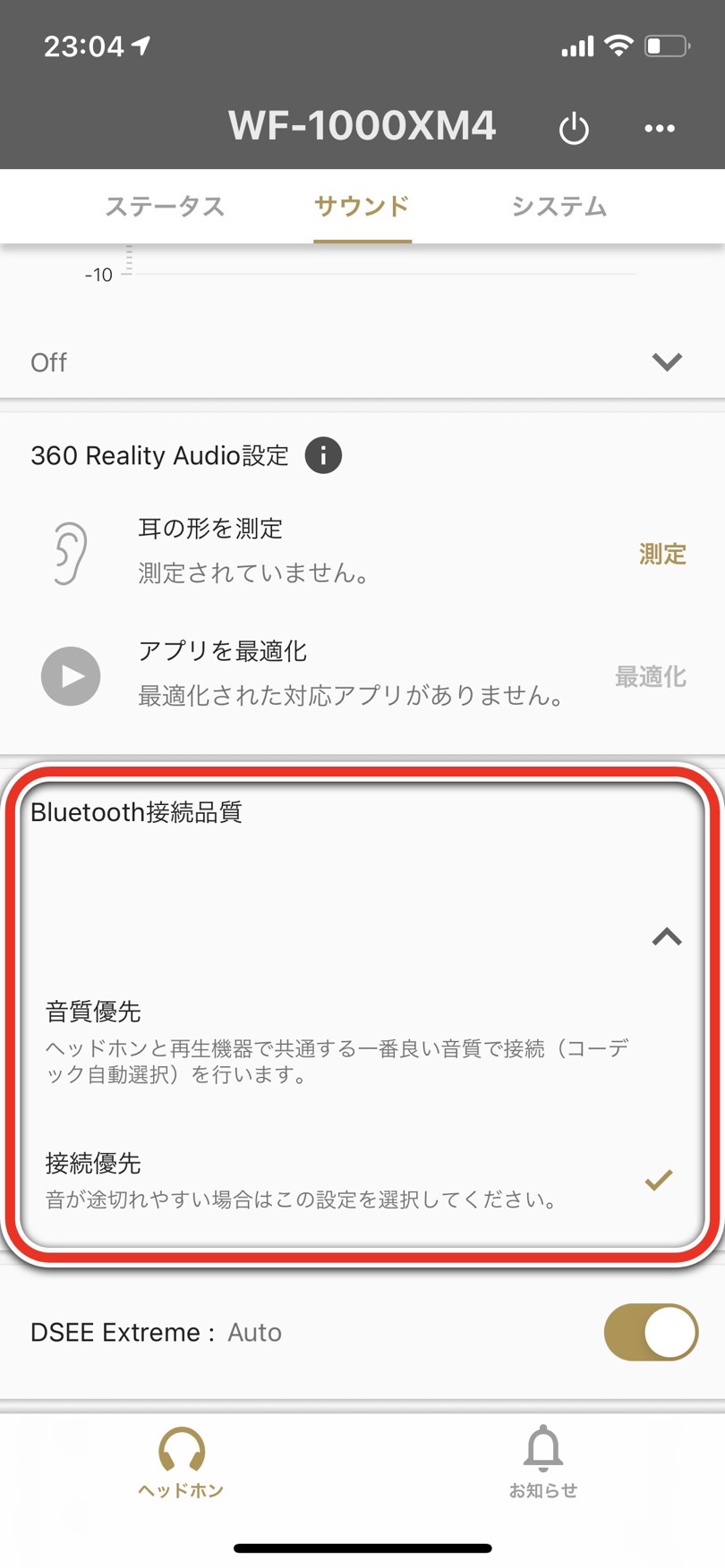Switch to the ステータス tab
This screenshot has height=1568, width=725.
pos(165,207)
